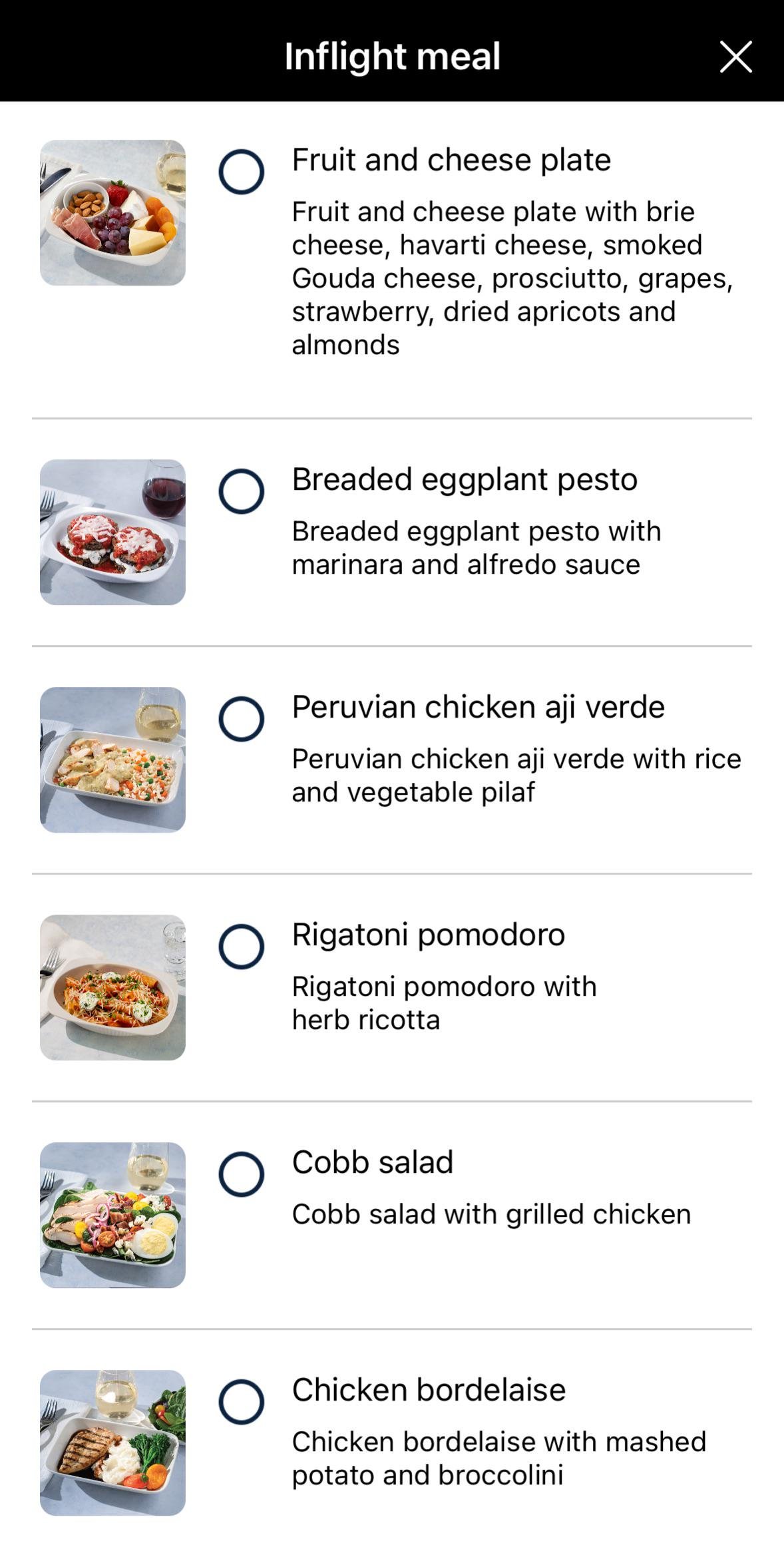The height and width of the screenshot is (1549, 784).
Task: Pick the Rigatoni pomodoro meal
Action: point(242,948)
